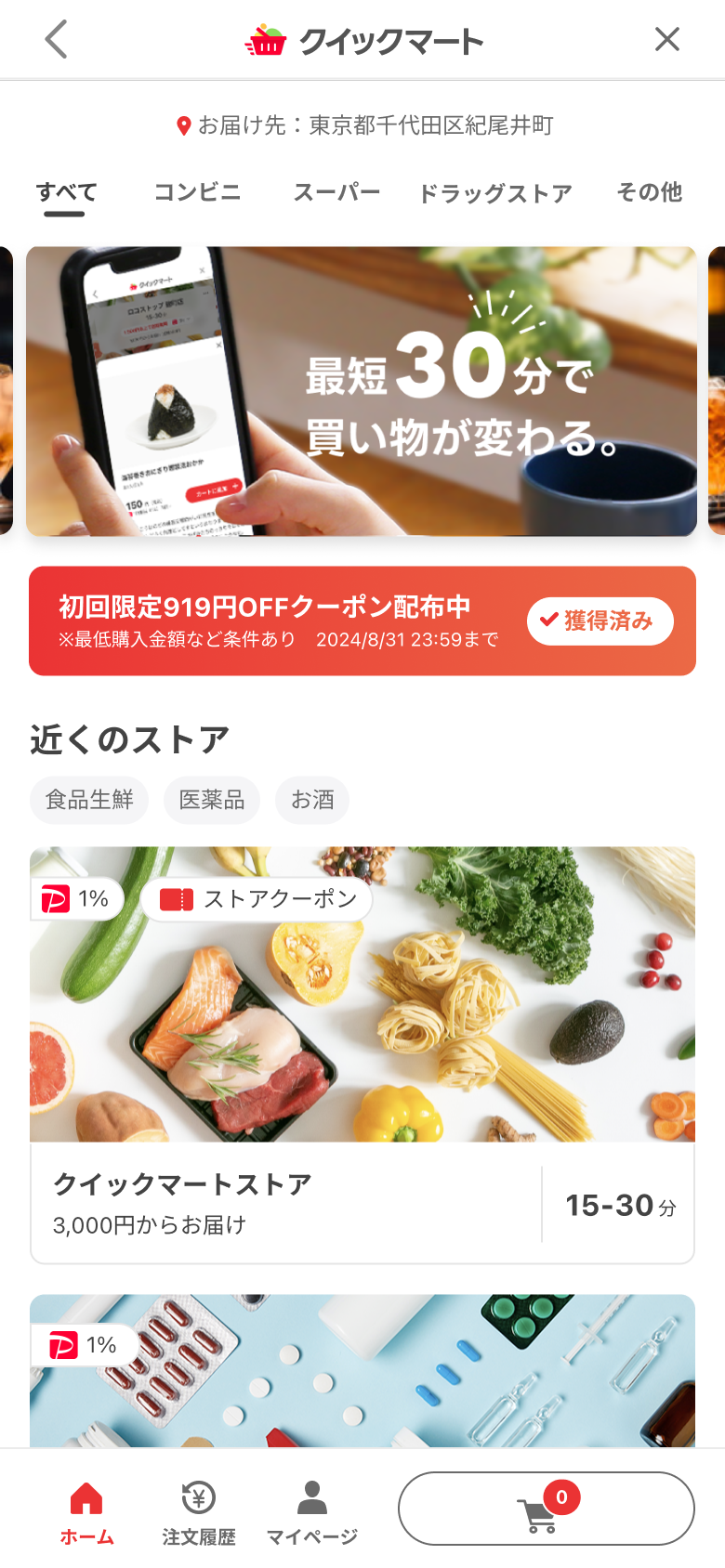
Task: Open マイページ
Action: tap(312, 1511)
